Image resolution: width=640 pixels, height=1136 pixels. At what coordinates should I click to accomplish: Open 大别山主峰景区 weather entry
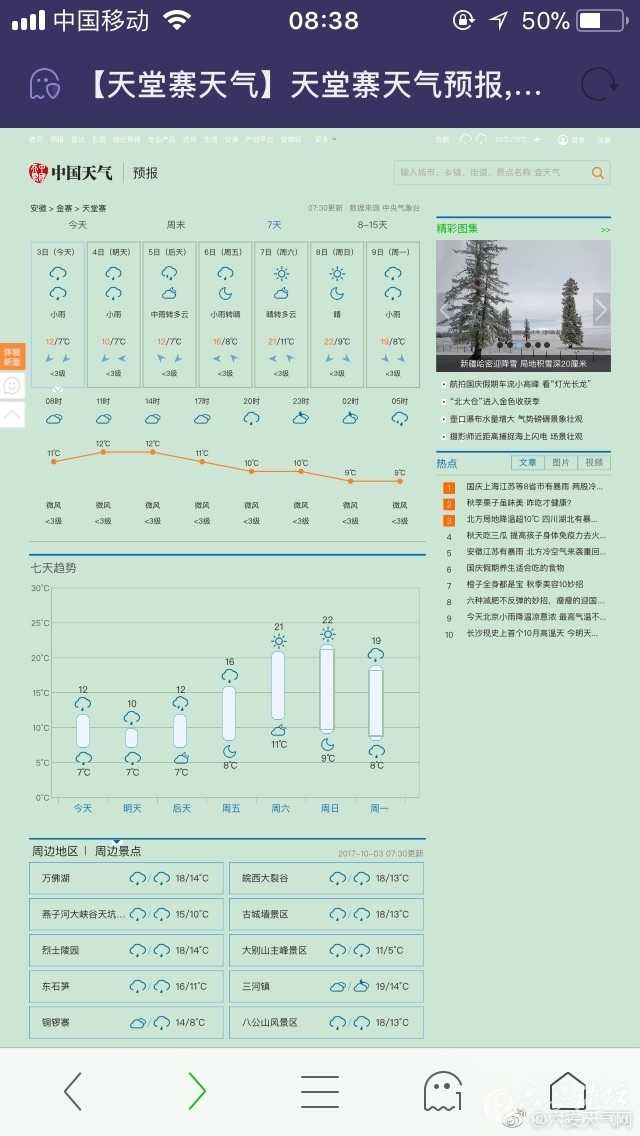coord(326,950)
